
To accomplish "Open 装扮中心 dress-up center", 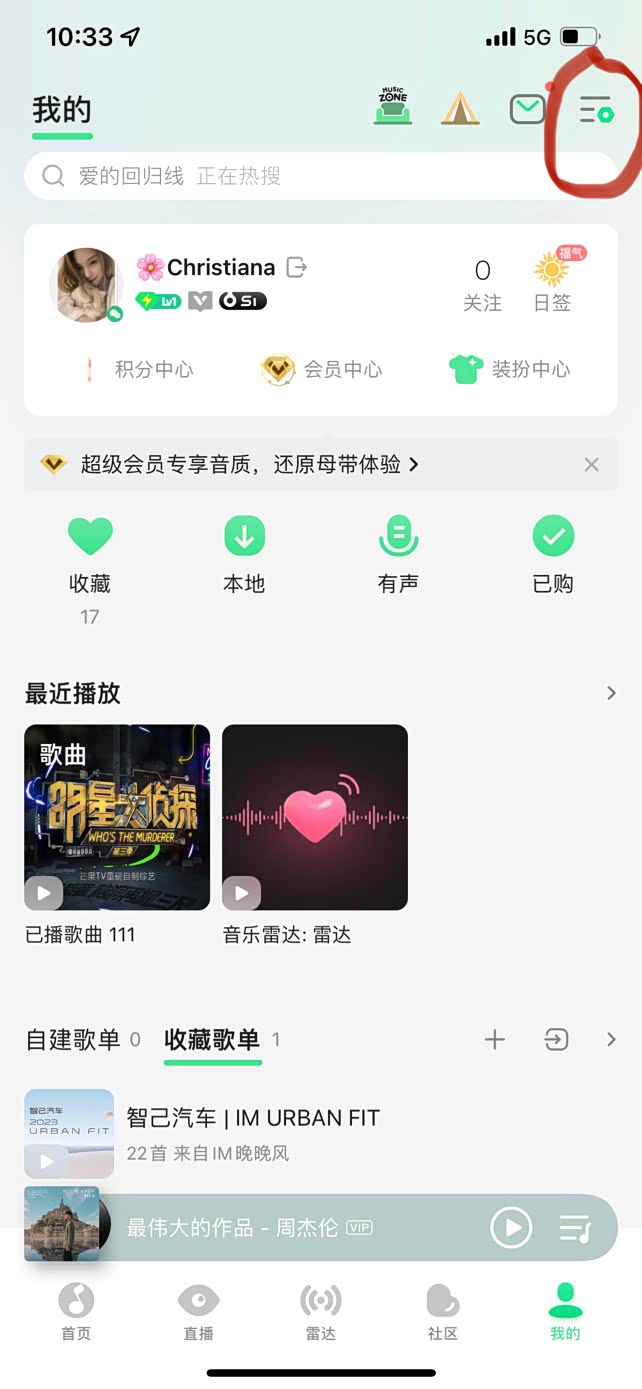I will pos(510,370).
